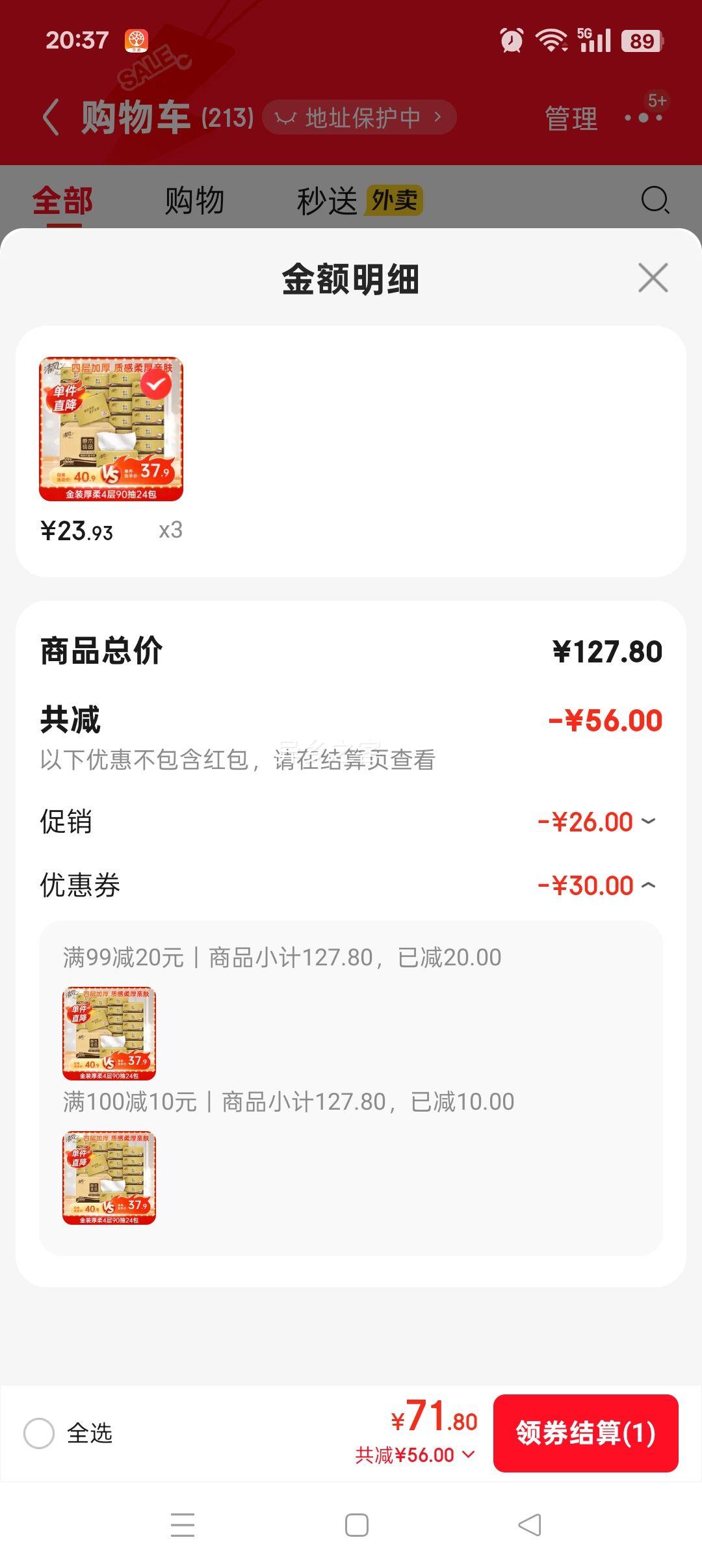Viewport: 702px width, 1568px height.
Task: Go to the system home screen
Action: 356,1525
